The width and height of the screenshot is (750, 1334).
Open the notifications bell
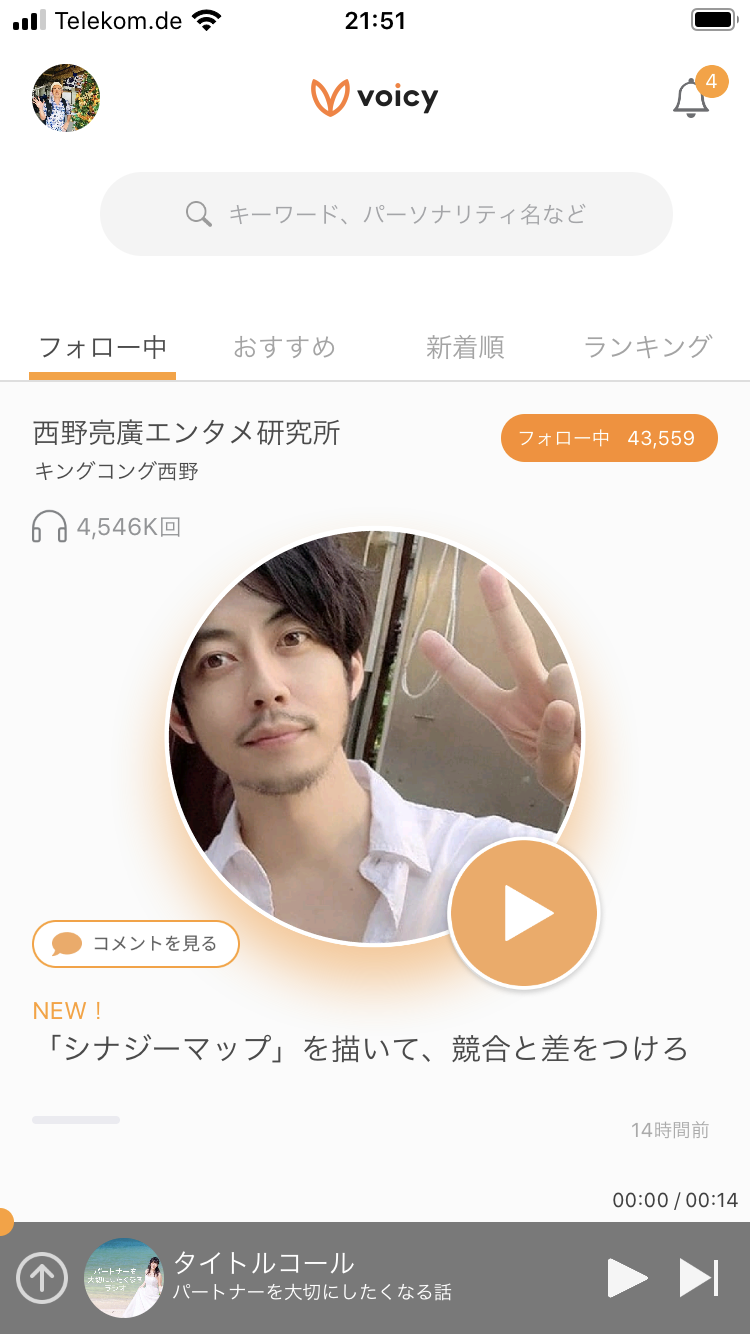click(691, 99)
